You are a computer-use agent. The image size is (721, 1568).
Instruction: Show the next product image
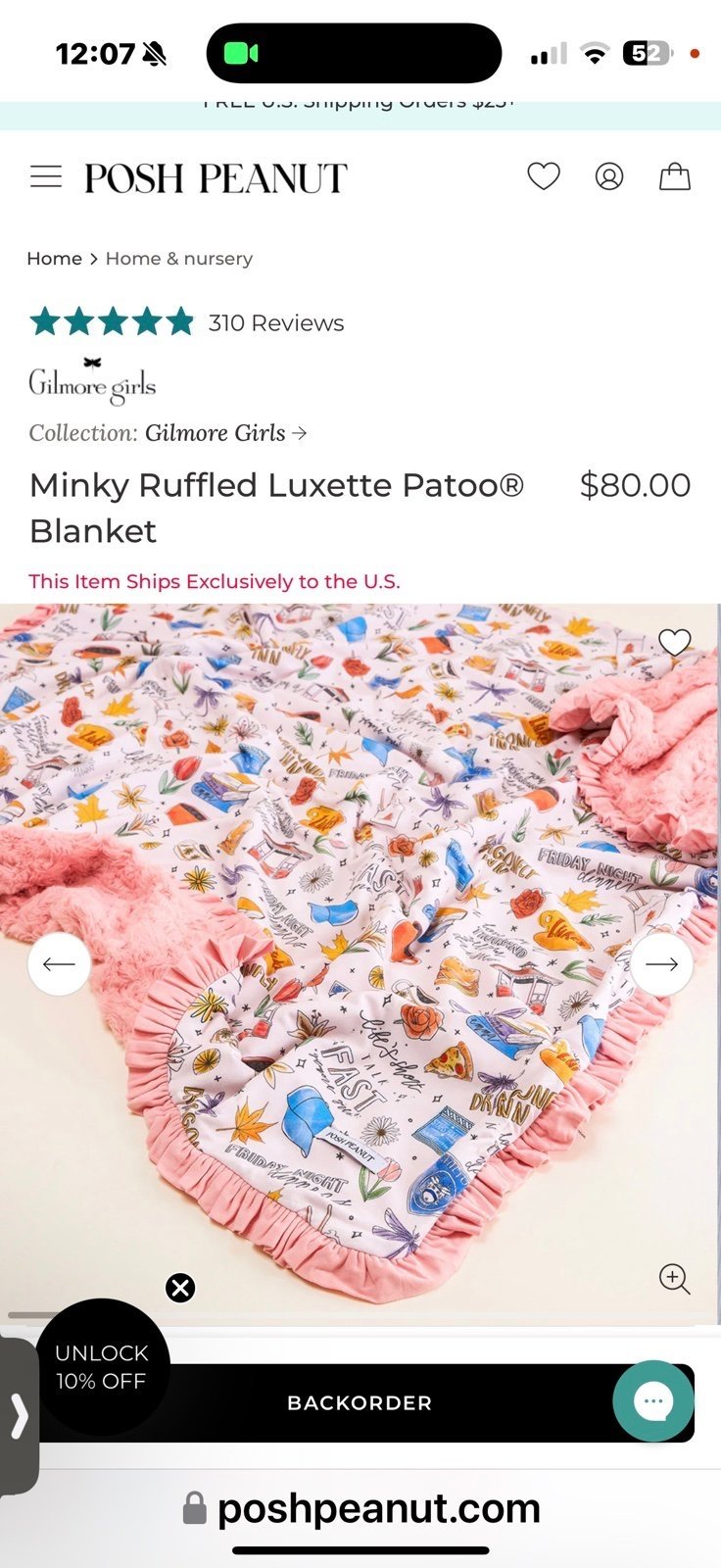pyautogui.click(x=662, y=964)
